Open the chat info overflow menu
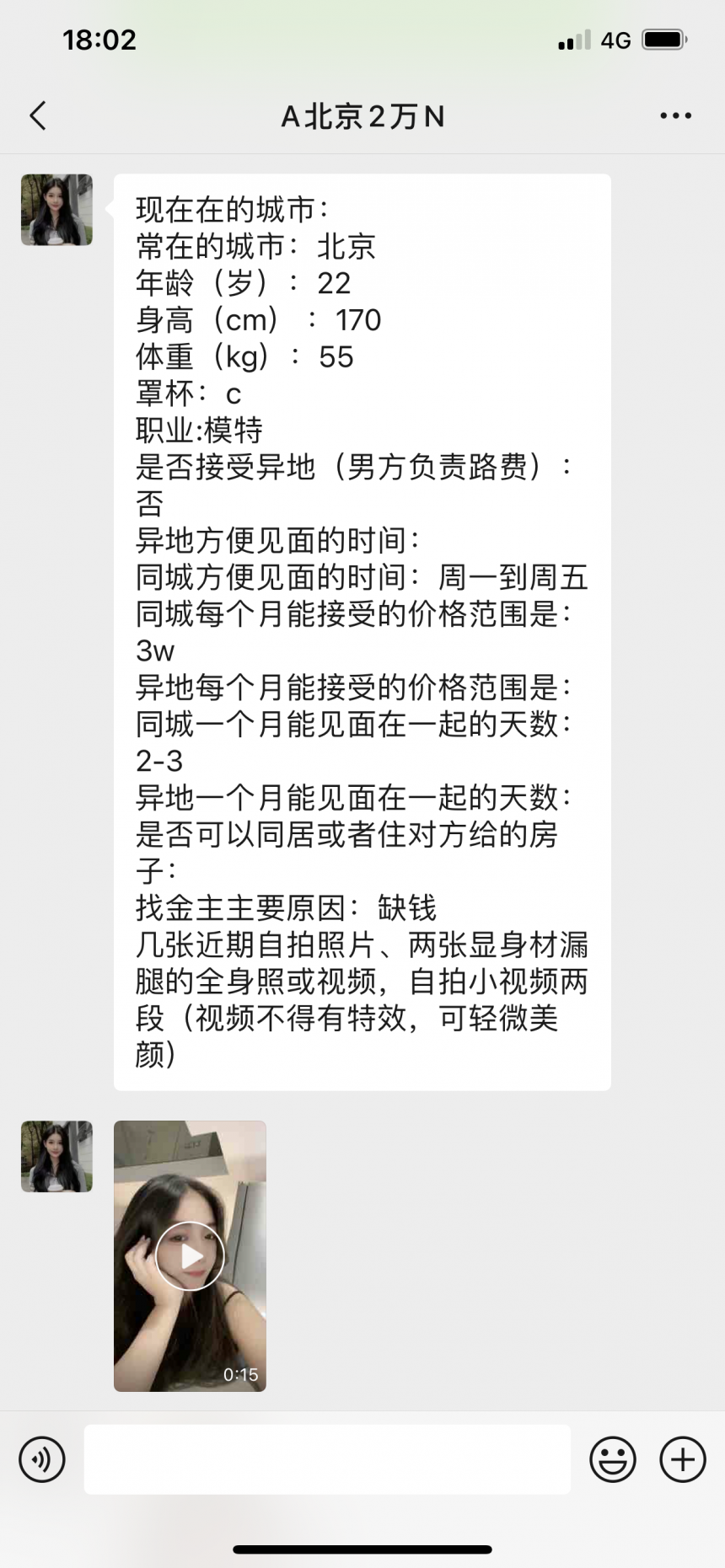The image size is (725, 1568). [x=675, y=116]
